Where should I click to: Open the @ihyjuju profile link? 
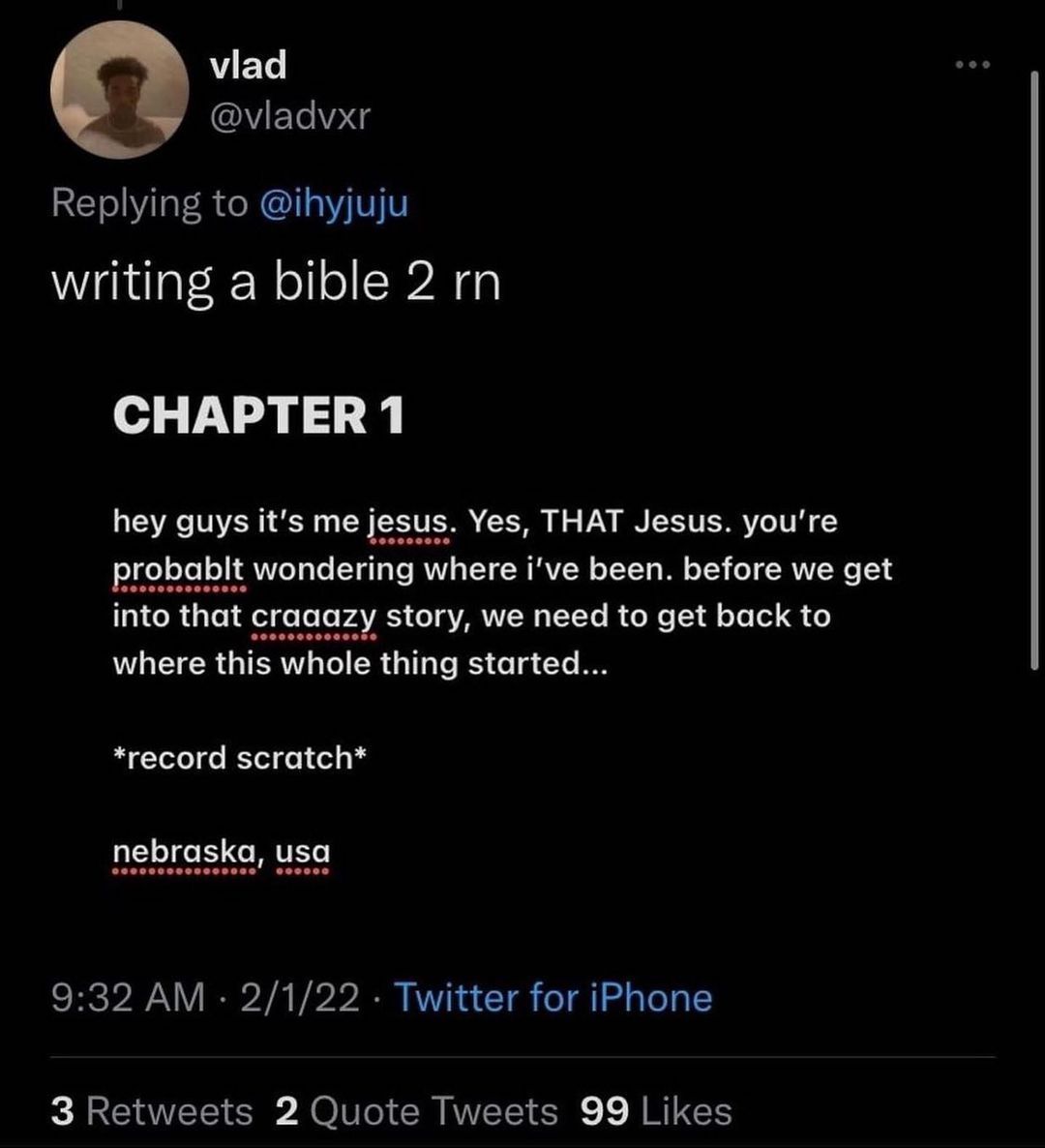(333, 203)
